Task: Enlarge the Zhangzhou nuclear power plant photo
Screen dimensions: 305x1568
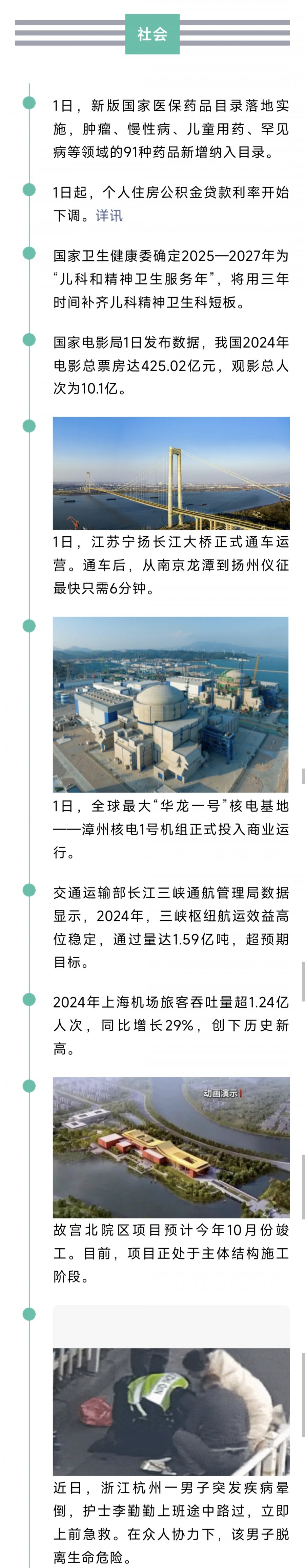Action: pyautogui.click(x=171, y=704)
